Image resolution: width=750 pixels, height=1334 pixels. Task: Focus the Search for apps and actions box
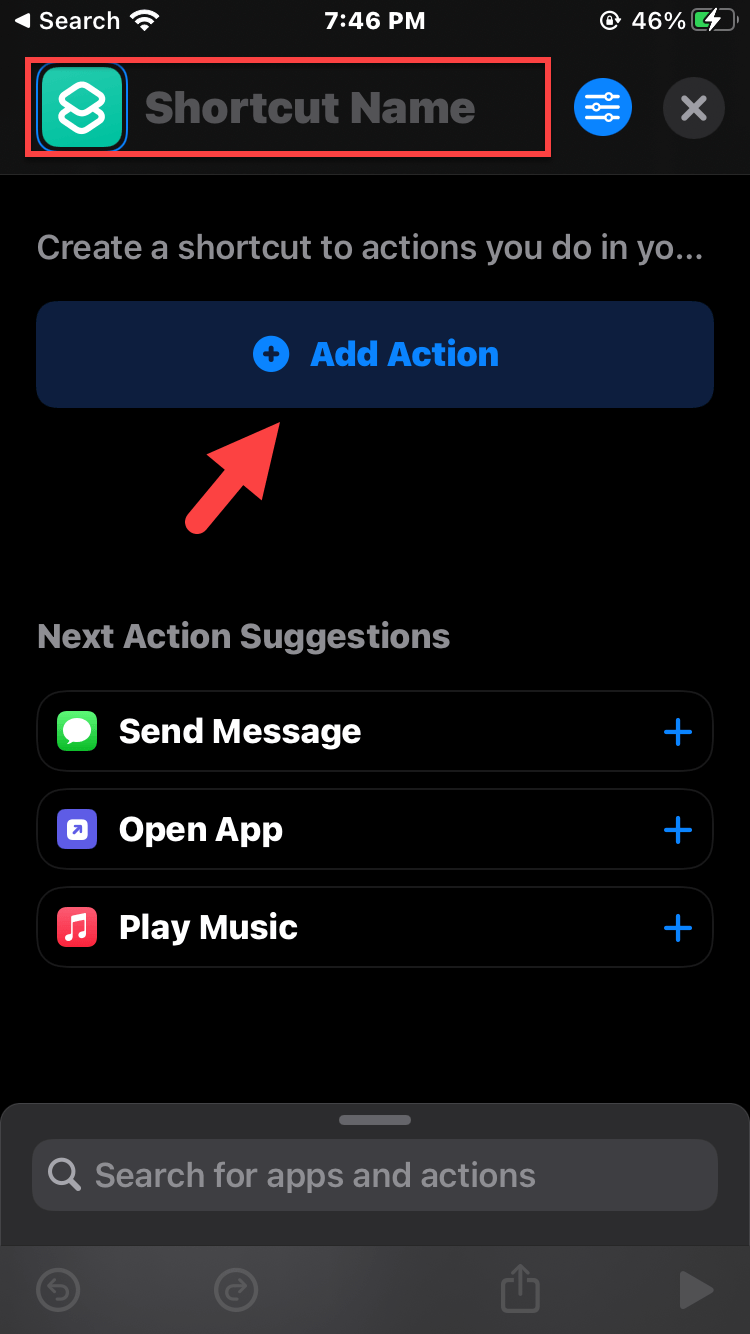(x=375, y=1175)
